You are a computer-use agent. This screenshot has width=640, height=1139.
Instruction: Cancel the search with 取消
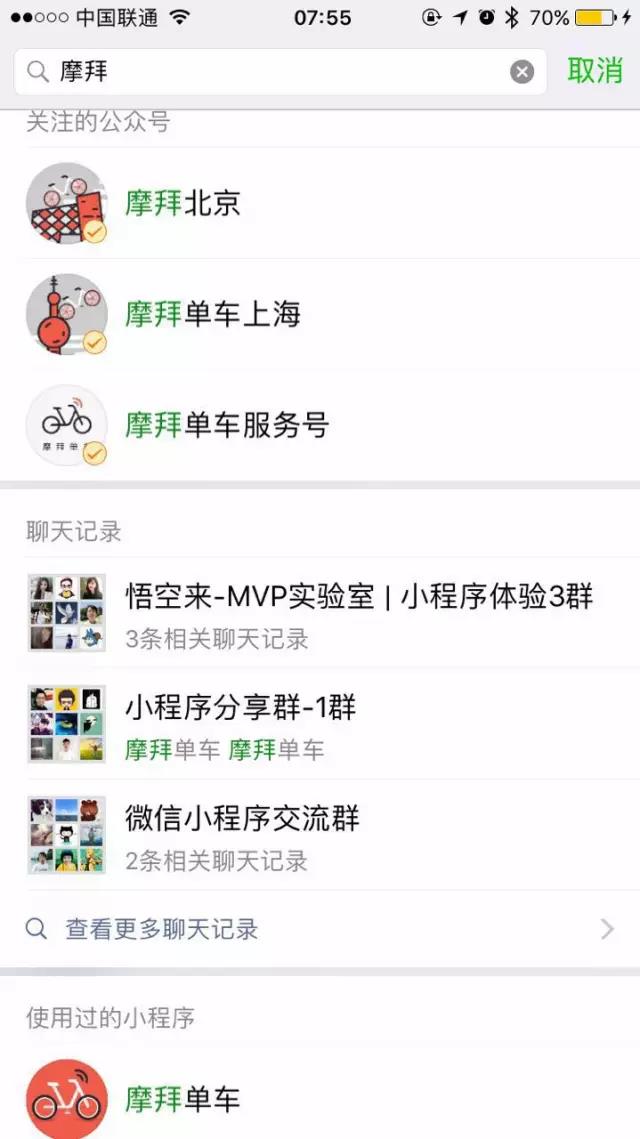tap(595, 71)
